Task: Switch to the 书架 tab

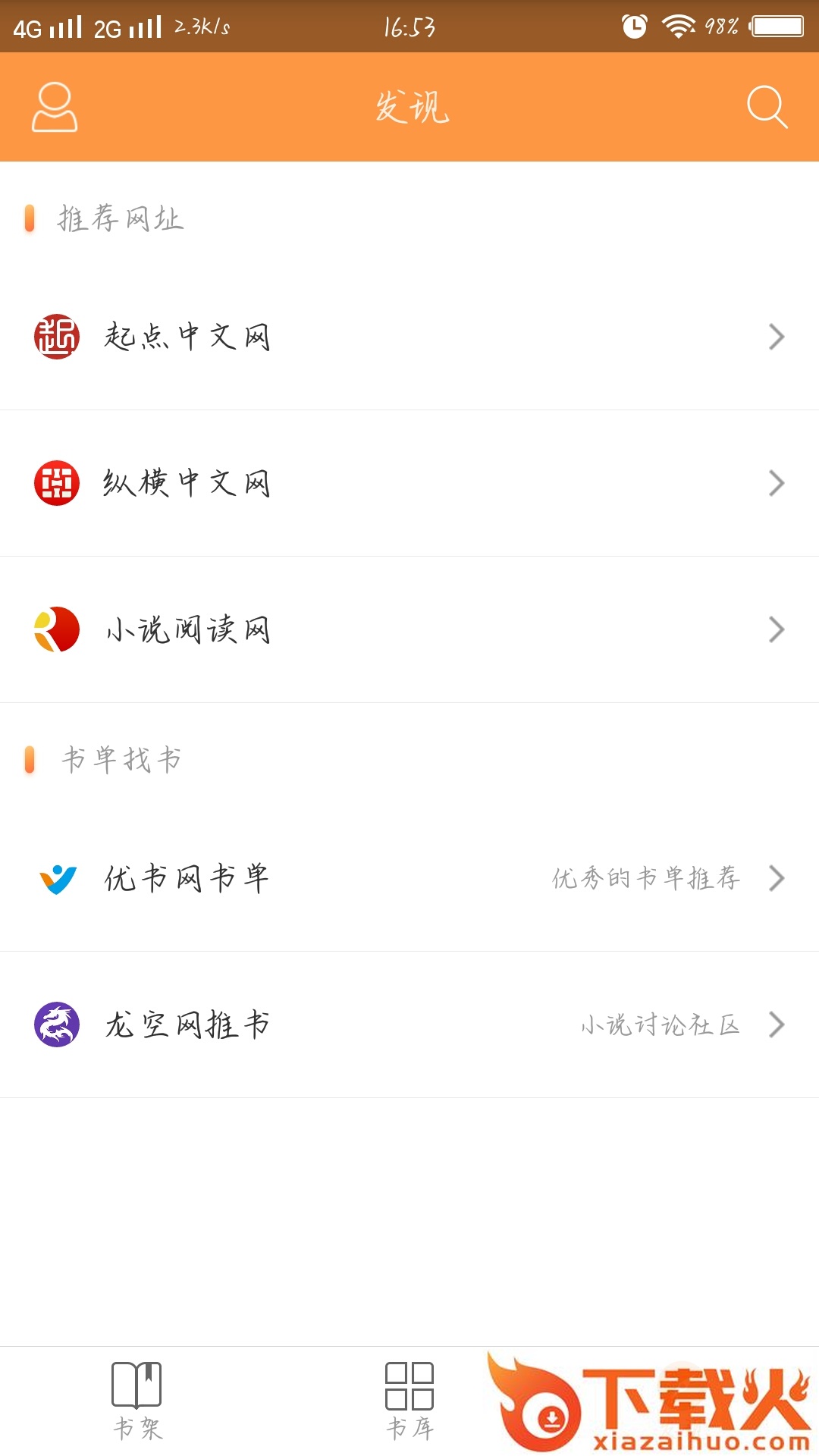Action: [136, 1400]
